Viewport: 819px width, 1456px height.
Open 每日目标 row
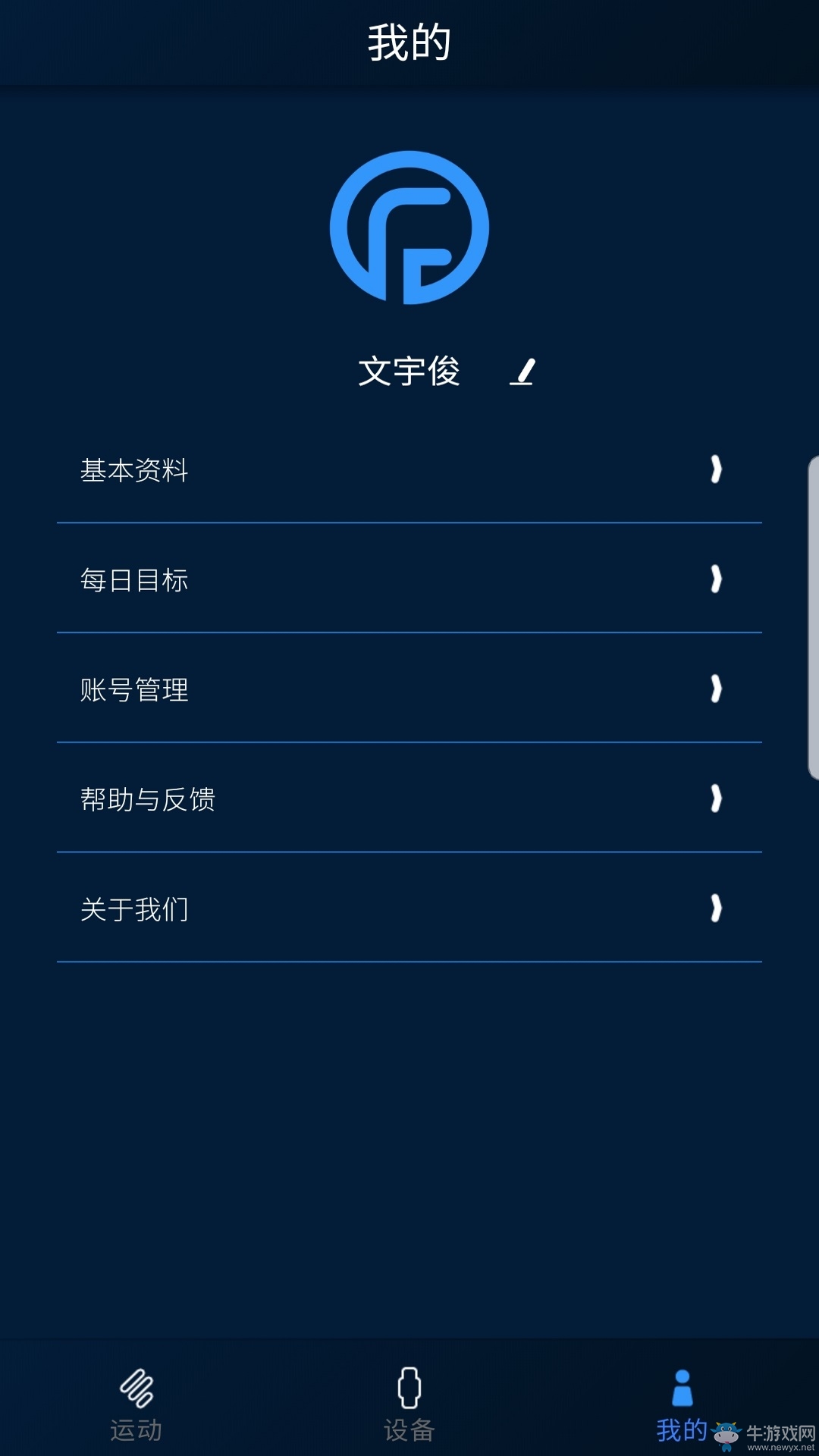coord(409,579)
